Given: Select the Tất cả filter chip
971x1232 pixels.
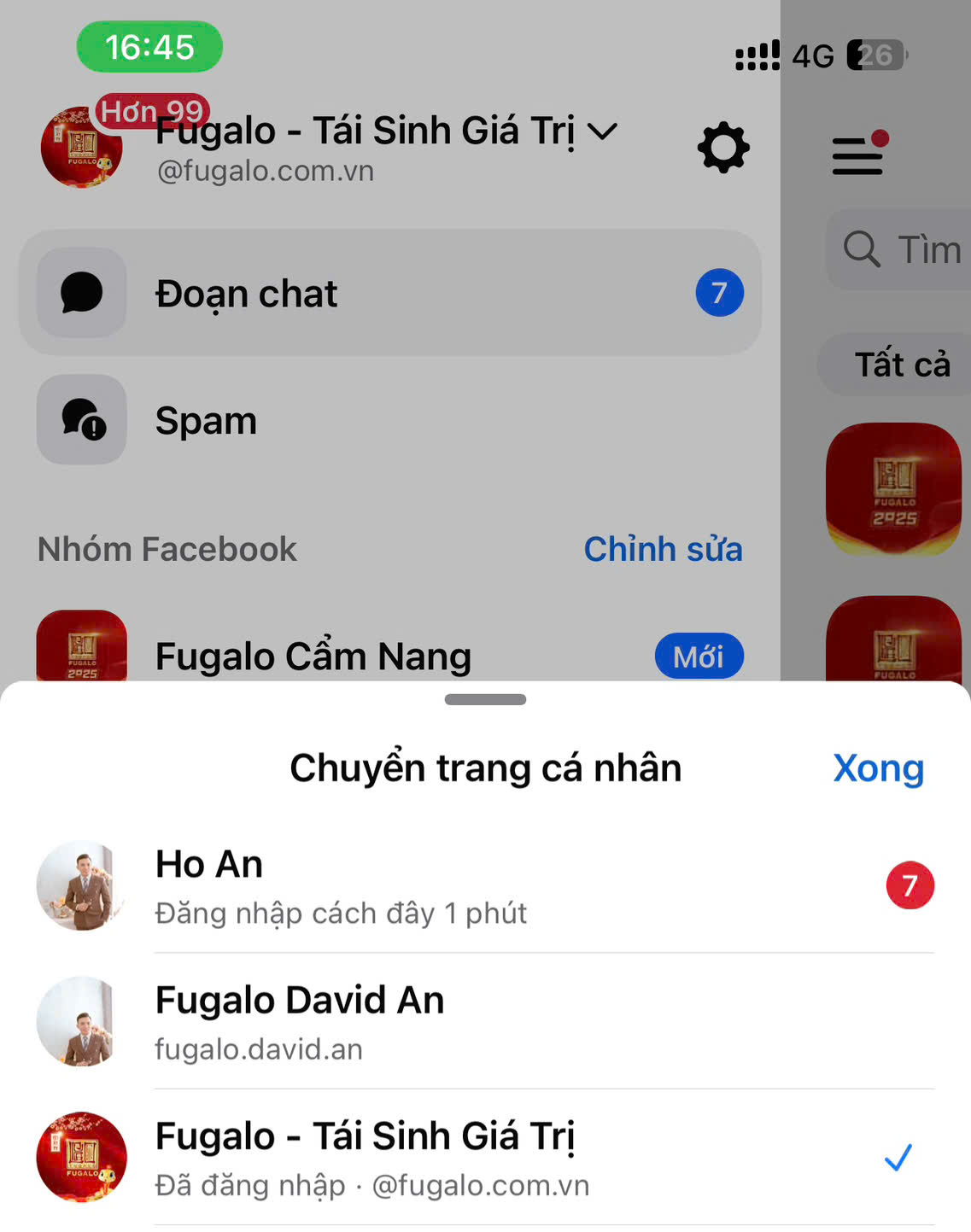Looking at the screenshot, I should click(901, 365).
